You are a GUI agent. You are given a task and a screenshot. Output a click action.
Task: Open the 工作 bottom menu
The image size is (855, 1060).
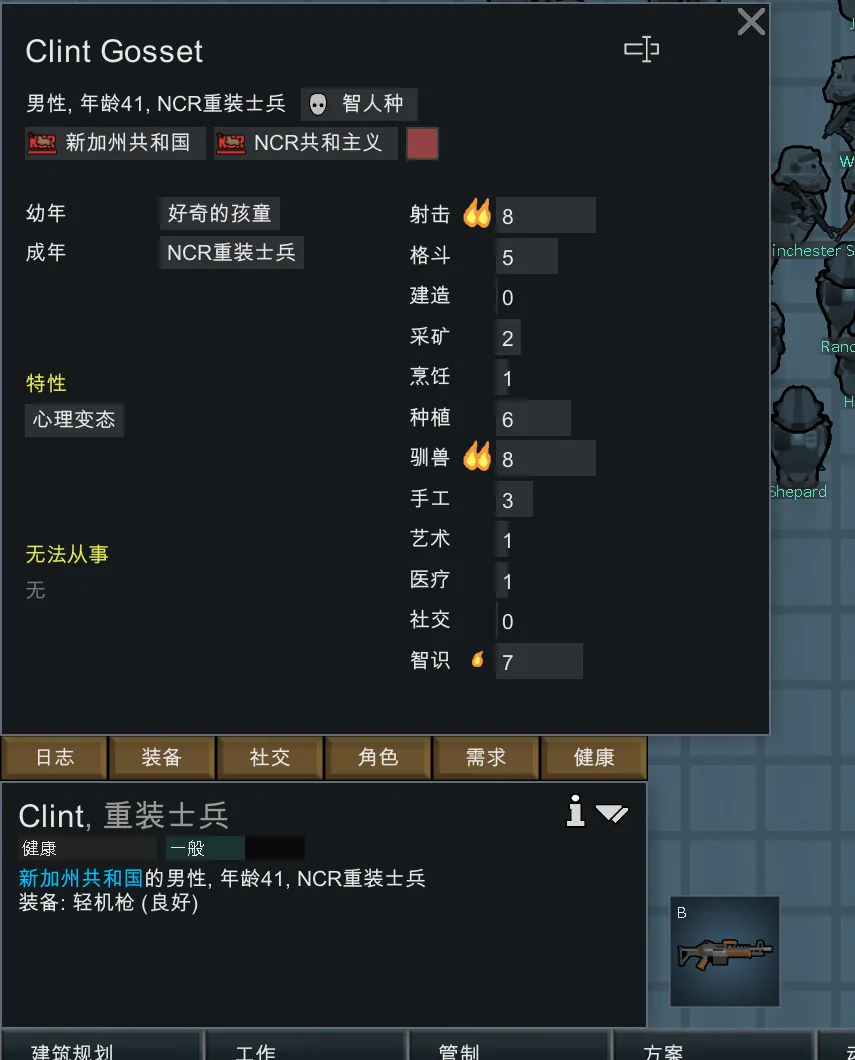pyautogui.click(x=305, y=1048)
